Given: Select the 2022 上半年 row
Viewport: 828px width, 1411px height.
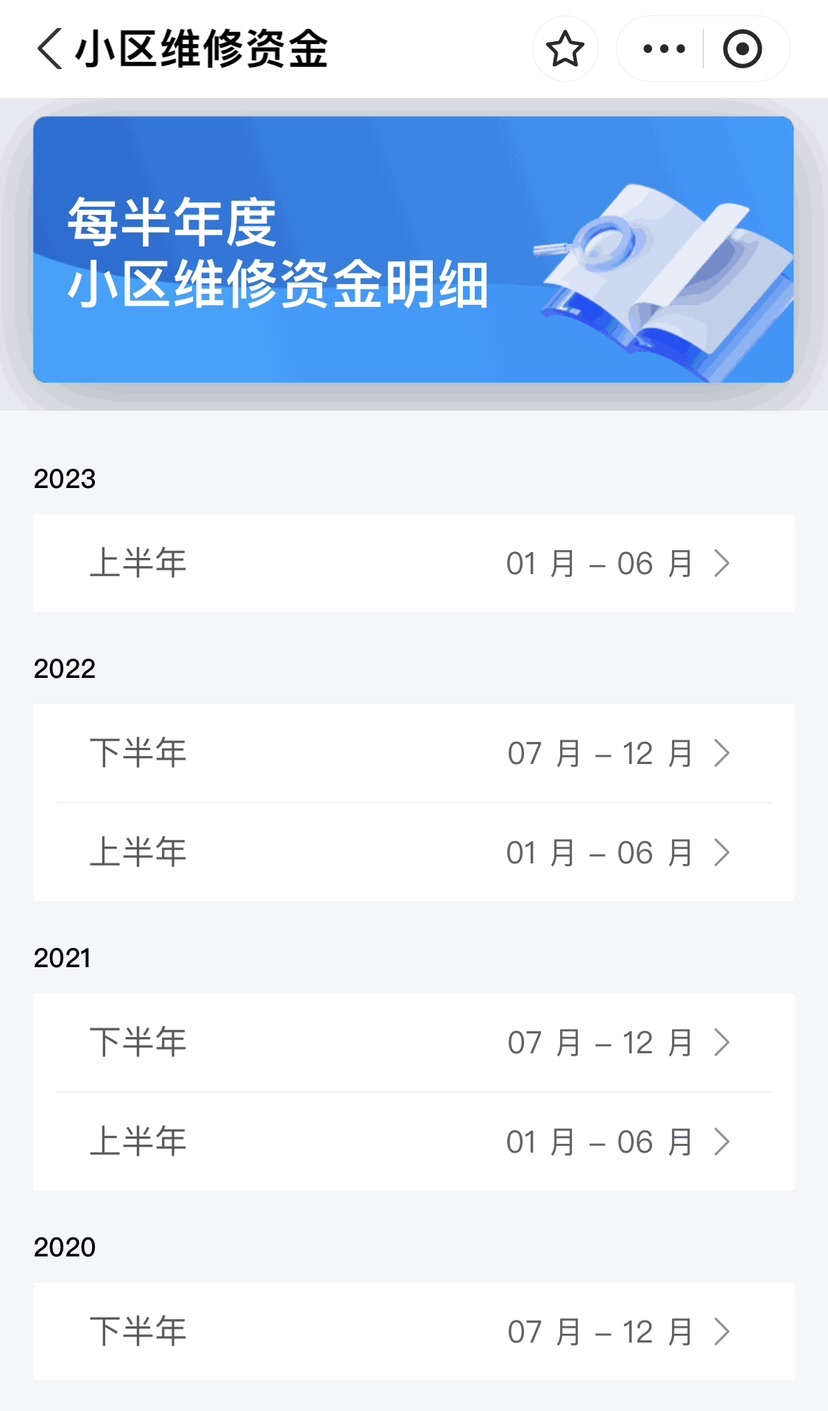Looking at the screenshot, I should pos(414,852).
